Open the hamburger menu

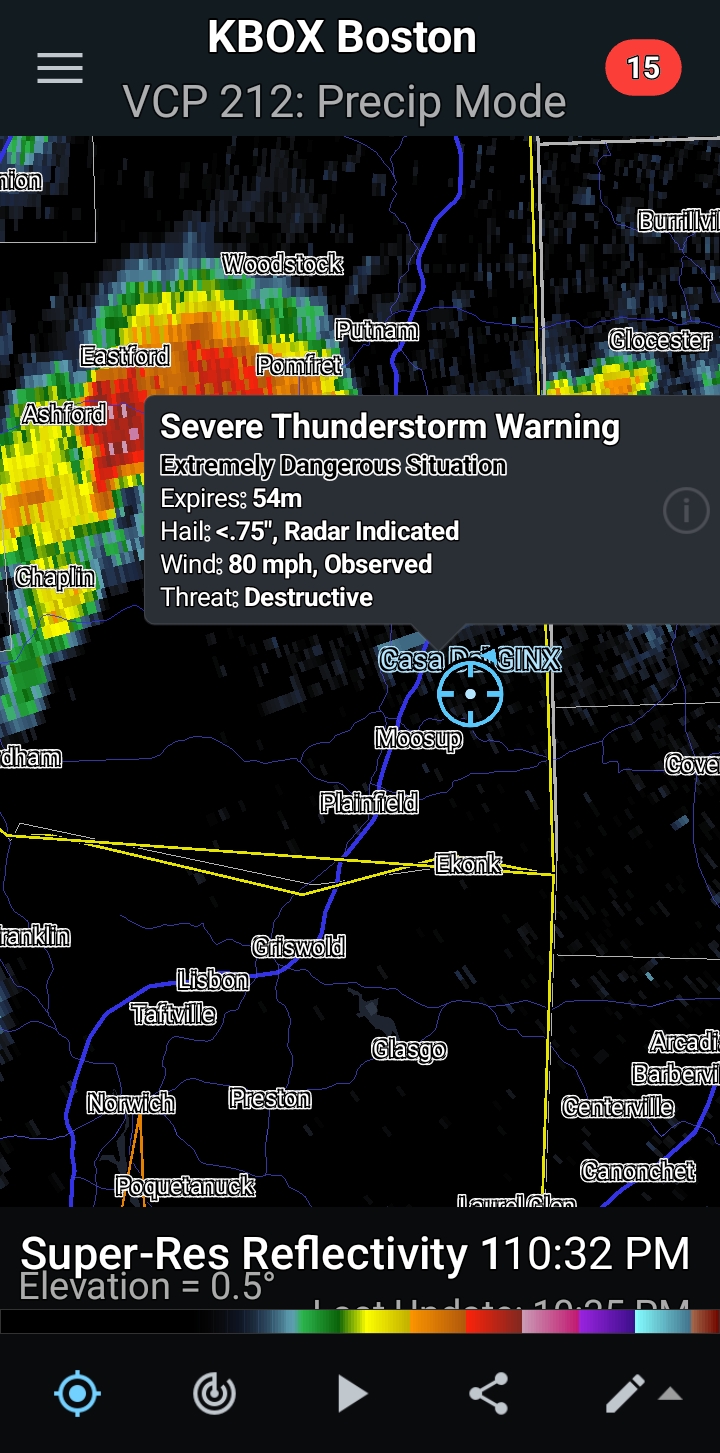tap(60, 68)
